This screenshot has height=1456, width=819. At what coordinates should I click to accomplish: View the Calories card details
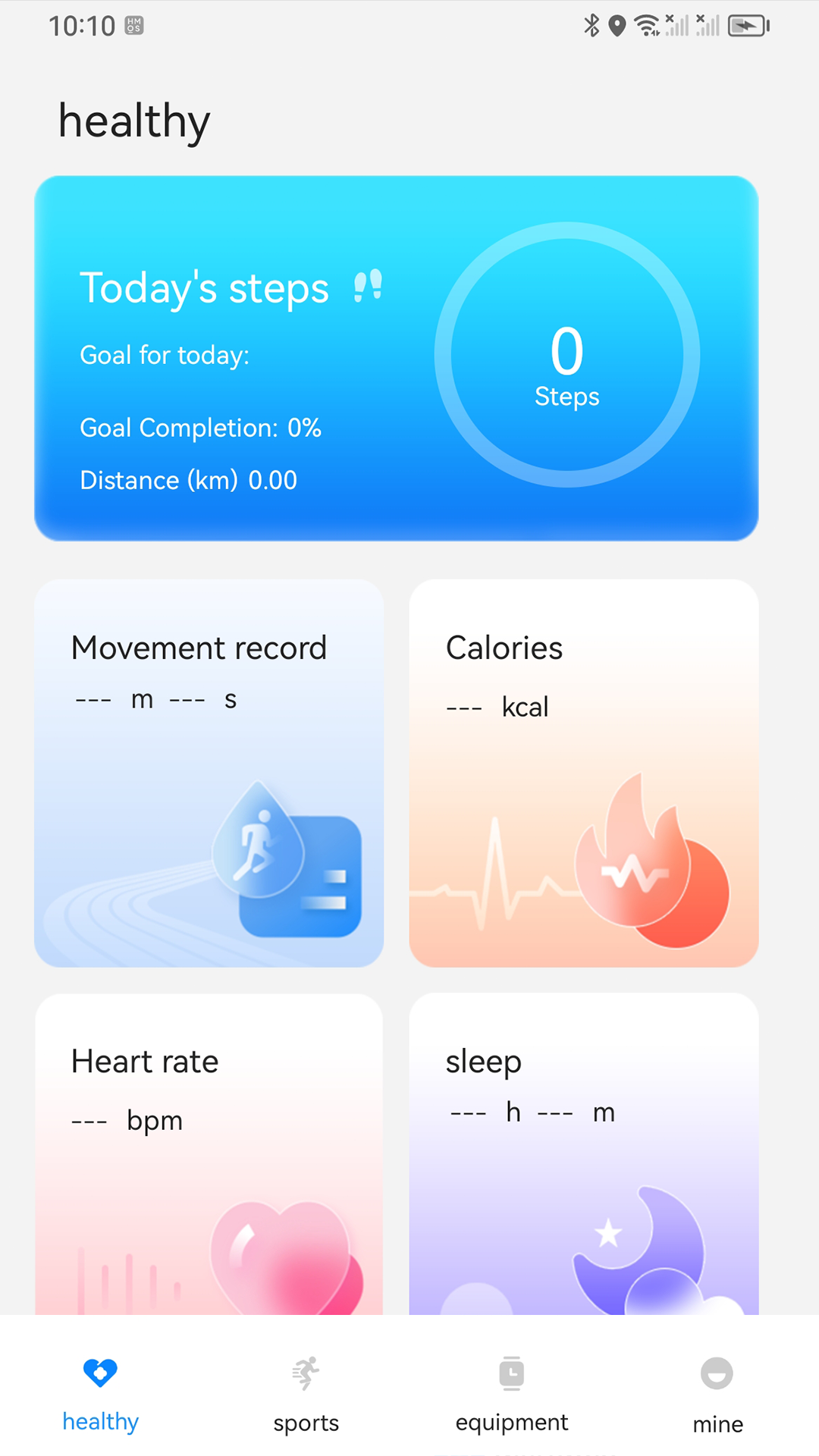tap(583, 773)
